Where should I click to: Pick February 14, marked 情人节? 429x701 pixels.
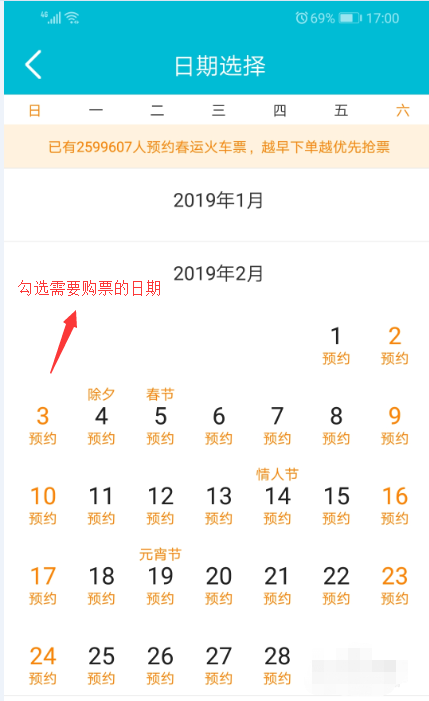click(x=278, y=498)
